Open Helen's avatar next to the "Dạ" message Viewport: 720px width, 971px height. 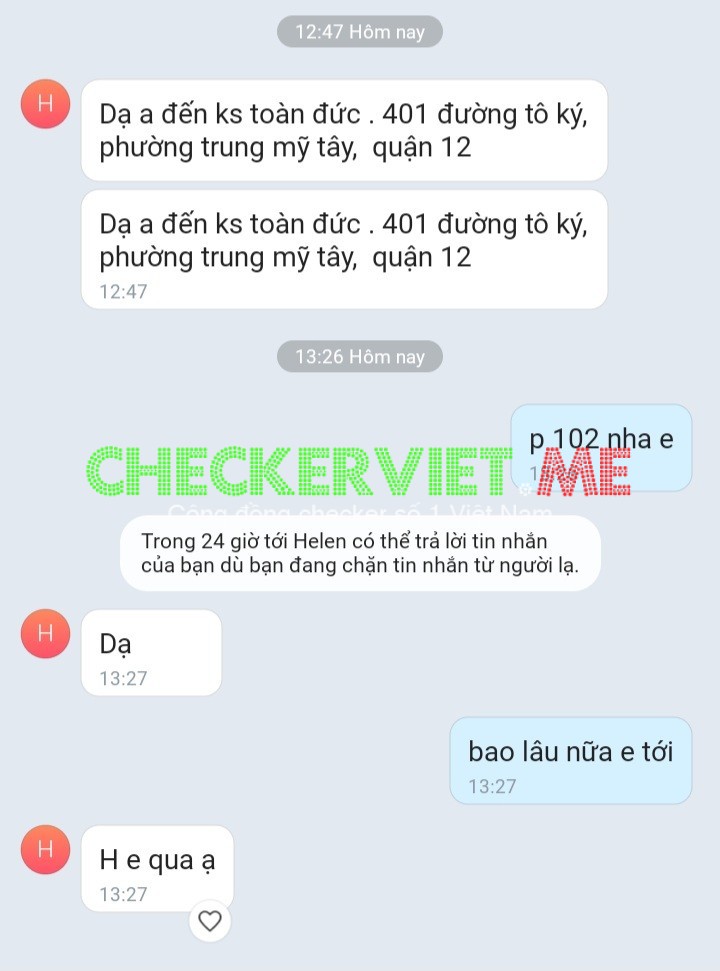click(46, 634)
